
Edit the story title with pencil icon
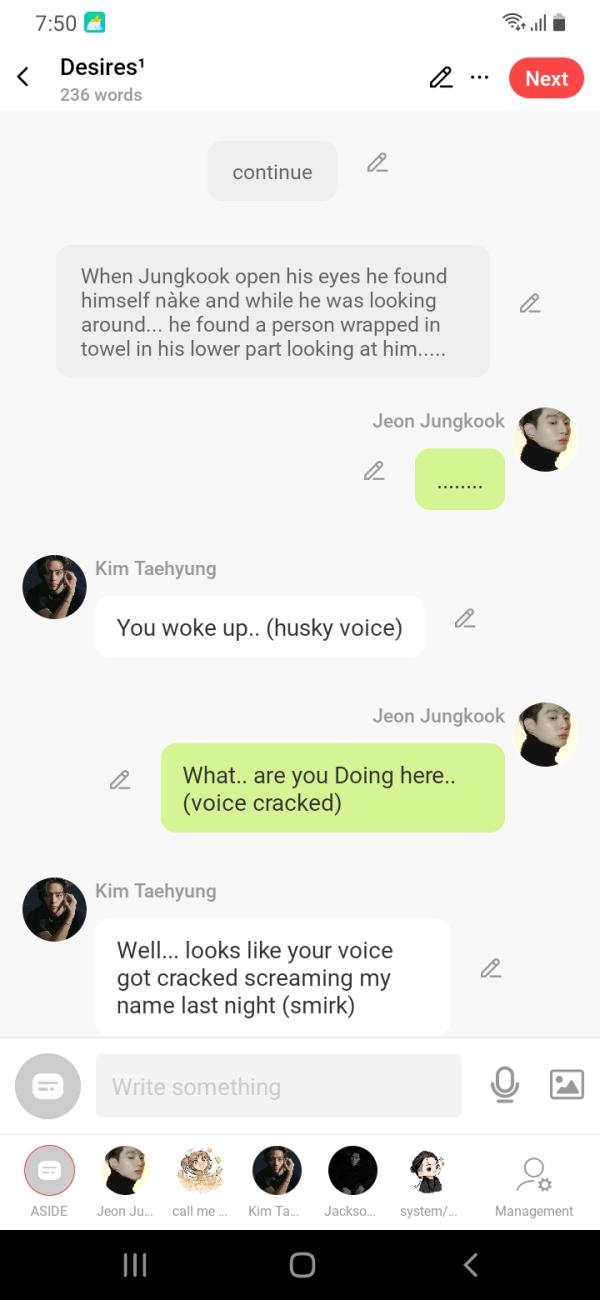440,78
